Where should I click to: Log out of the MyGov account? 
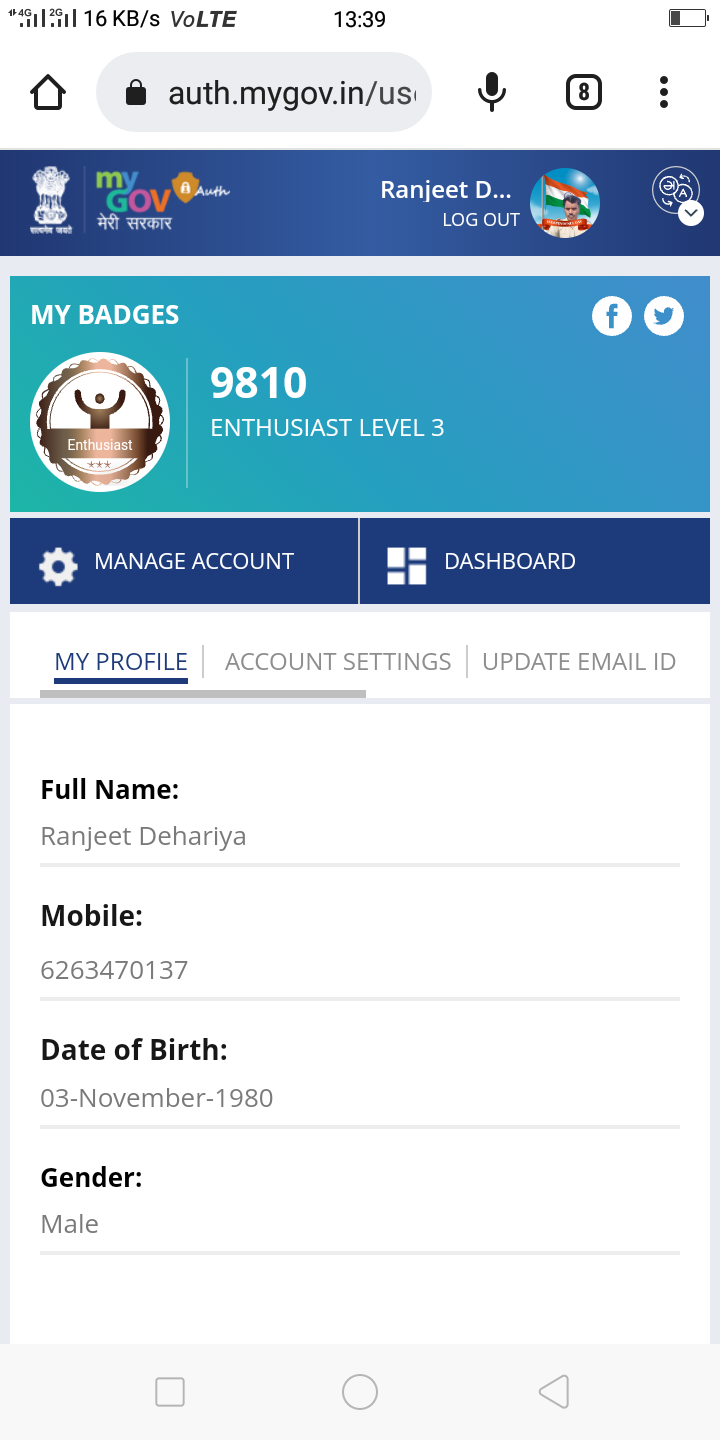481,220
